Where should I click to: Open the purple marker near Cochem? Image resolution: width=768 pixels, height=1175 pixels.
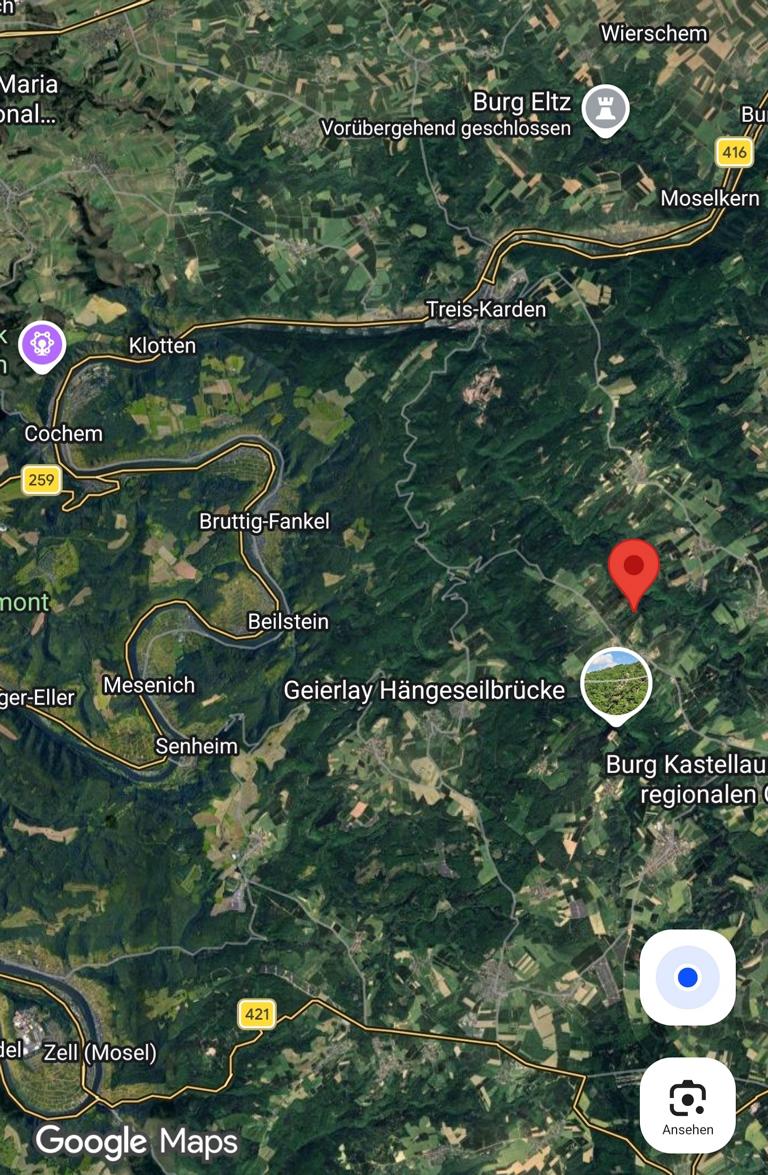[42, 345]
